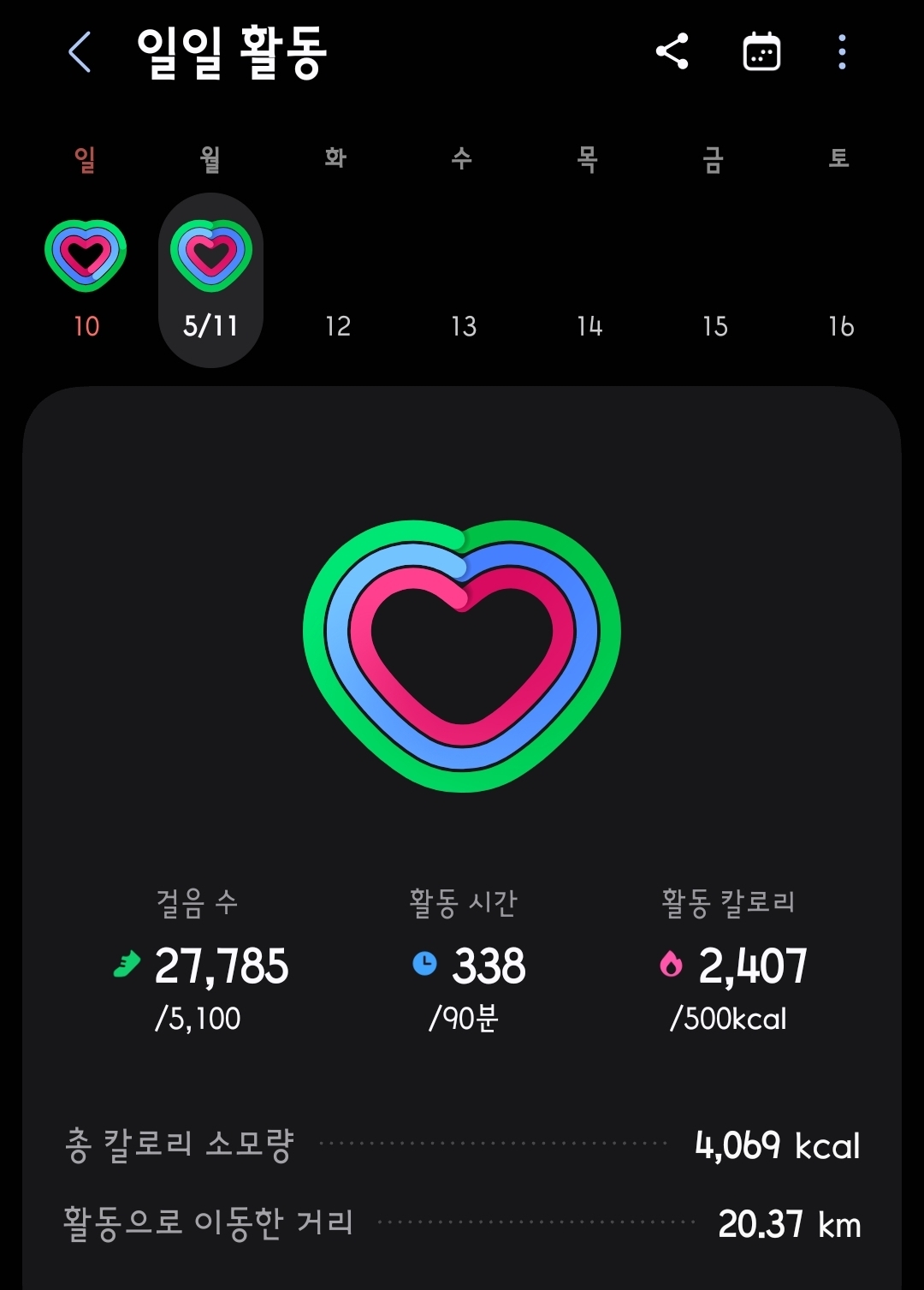Open 걸음 수 step count details
The image size is (924, 1290).
201,960
